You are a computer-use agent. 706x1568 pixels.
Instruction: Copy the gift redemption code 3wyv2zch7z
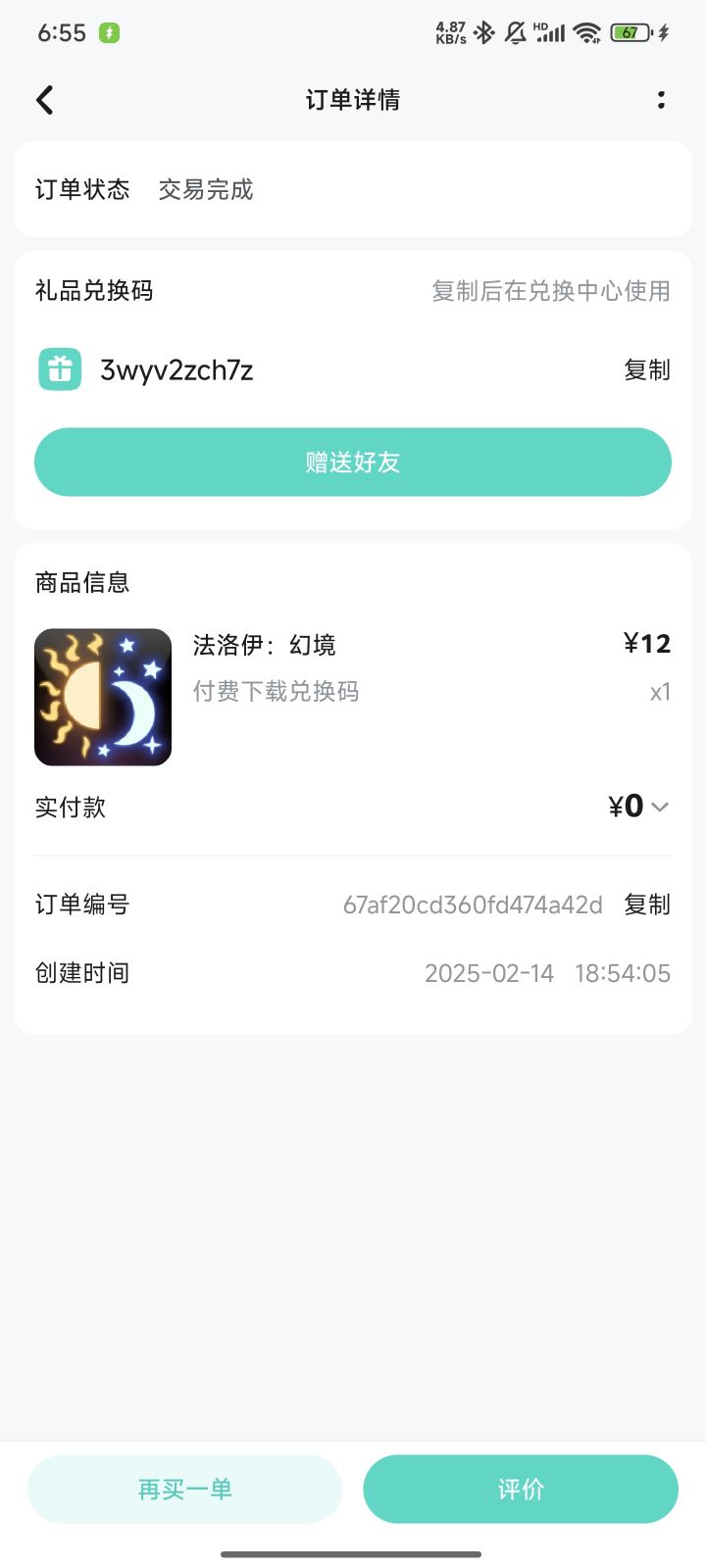coord(646,370)
